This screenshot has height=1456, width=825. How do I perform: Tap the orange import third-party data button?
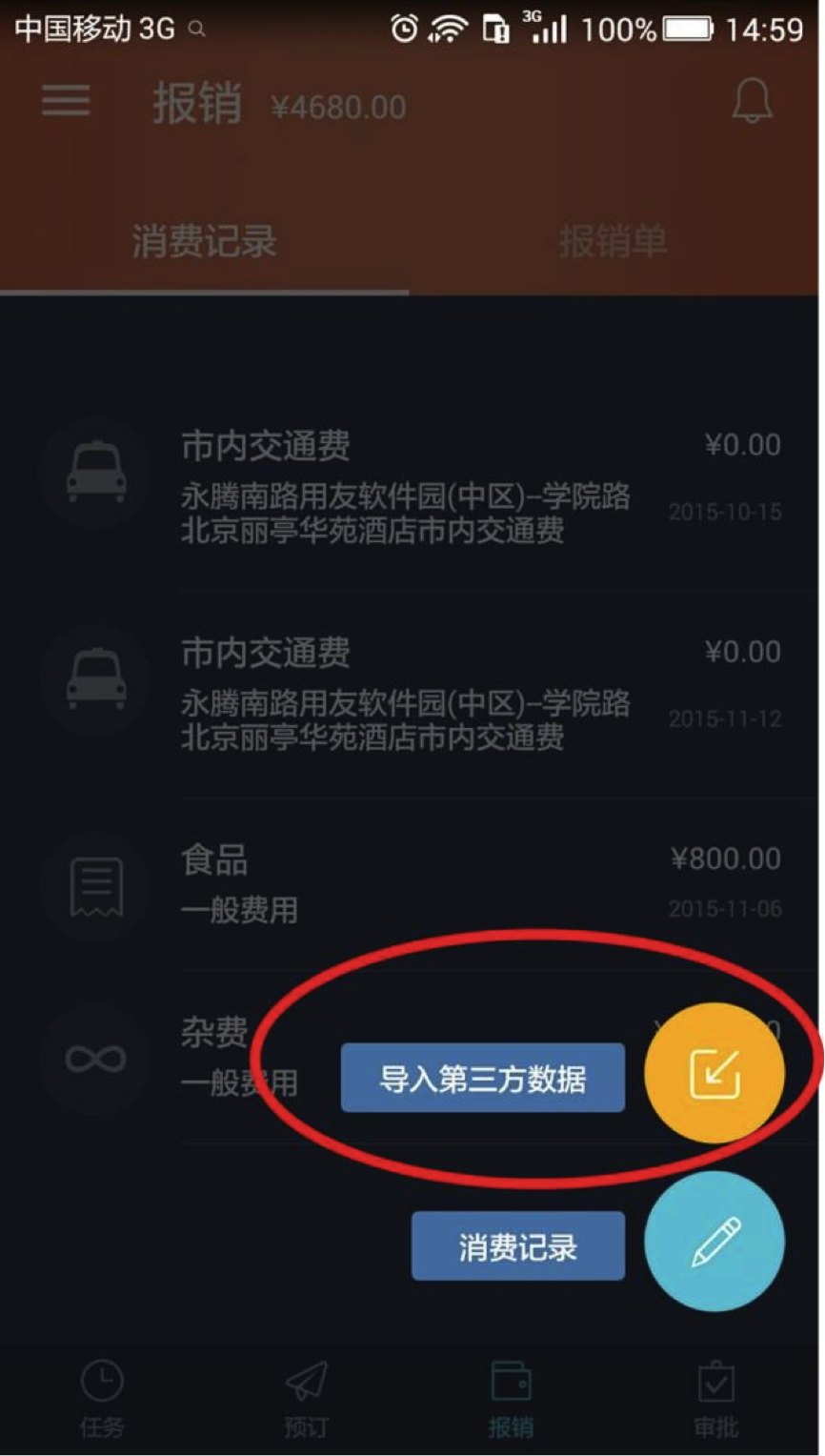pos(714,1073)
